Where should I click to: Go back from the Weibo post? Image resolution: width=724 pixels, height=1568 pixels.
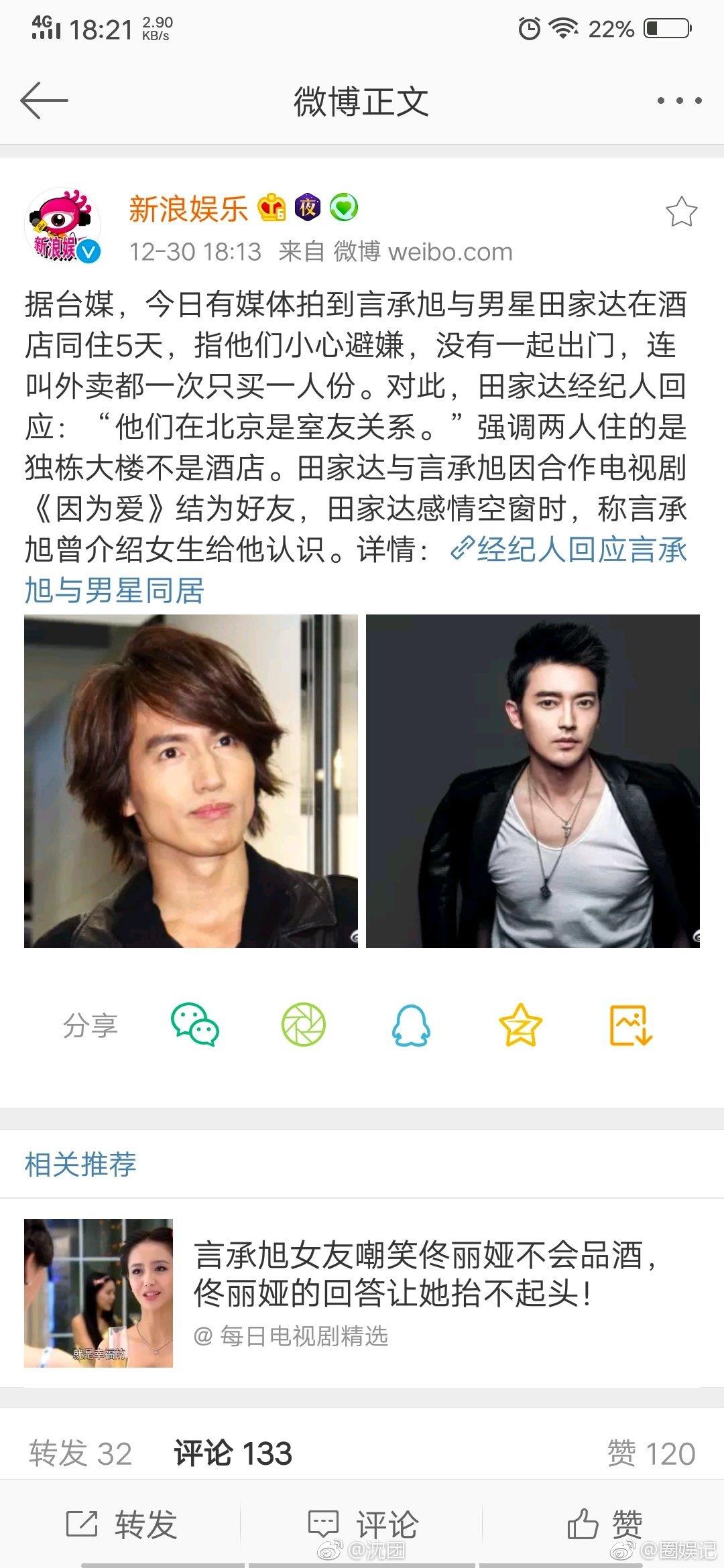pos(44,101)
